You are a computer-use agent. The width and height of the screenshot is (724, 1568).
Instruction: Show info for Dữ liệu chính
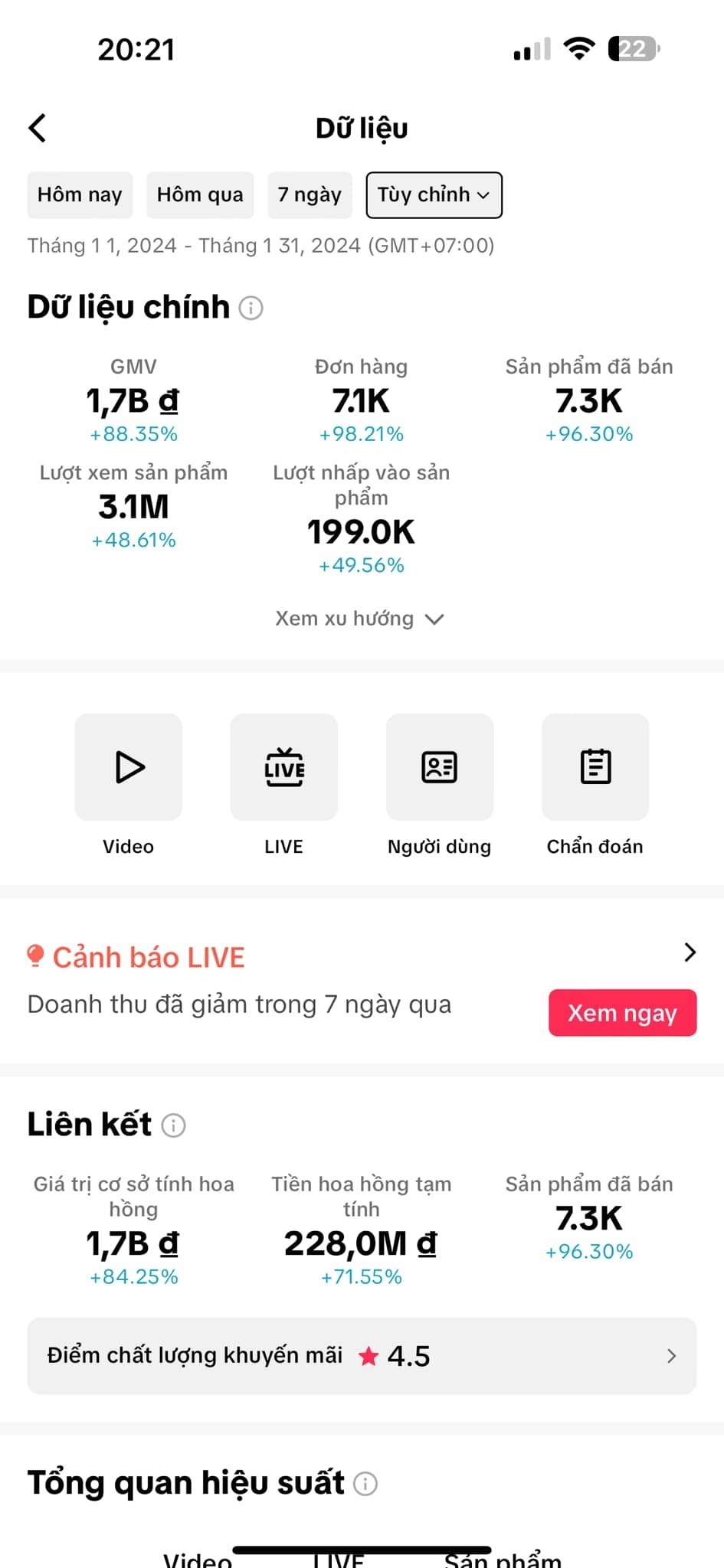click(x=251, y=308)
